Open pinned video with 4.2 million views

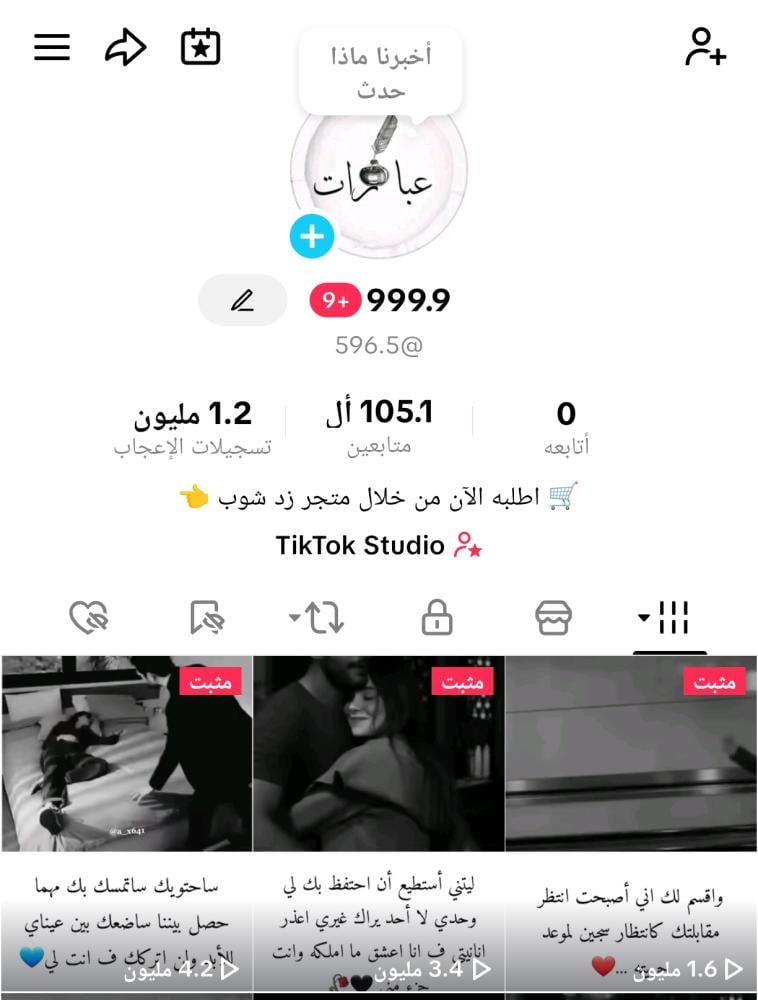126,800
